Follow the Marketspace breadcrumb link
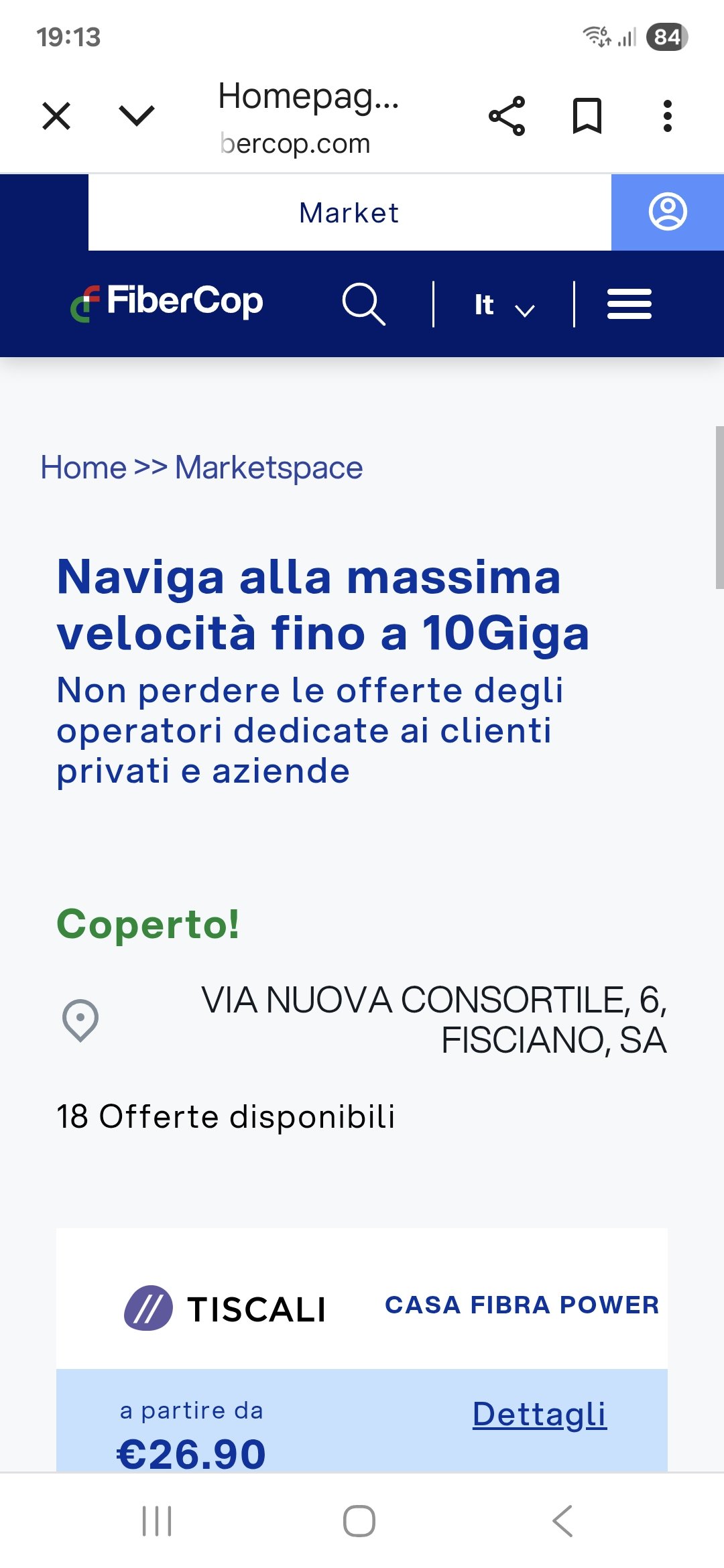724x1568 pixels. click(269, 468)
